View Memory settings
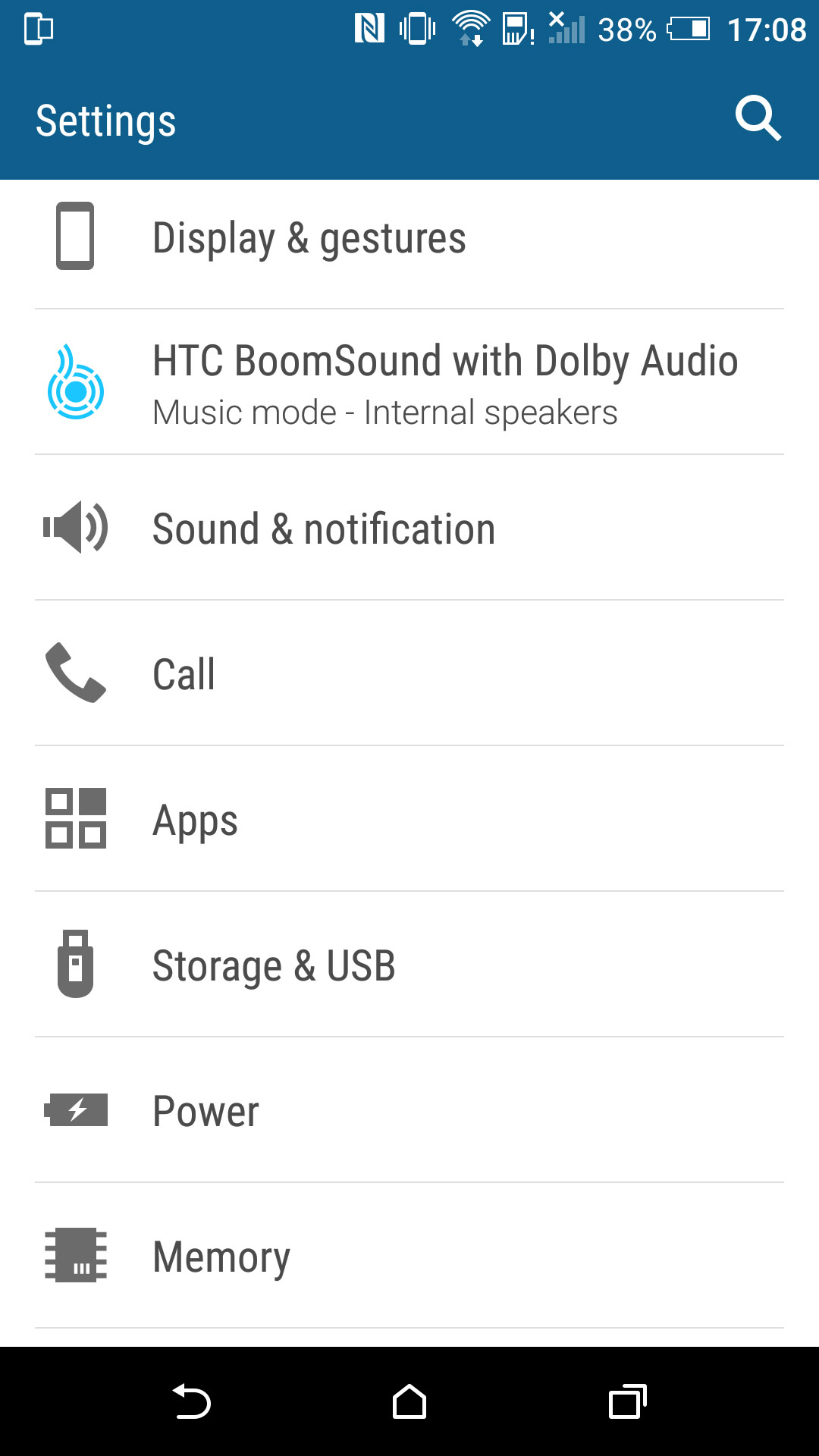Image resolution: width=819 pixels, height=1456 pixels. pyautogui.click(x=409, y=1257)
